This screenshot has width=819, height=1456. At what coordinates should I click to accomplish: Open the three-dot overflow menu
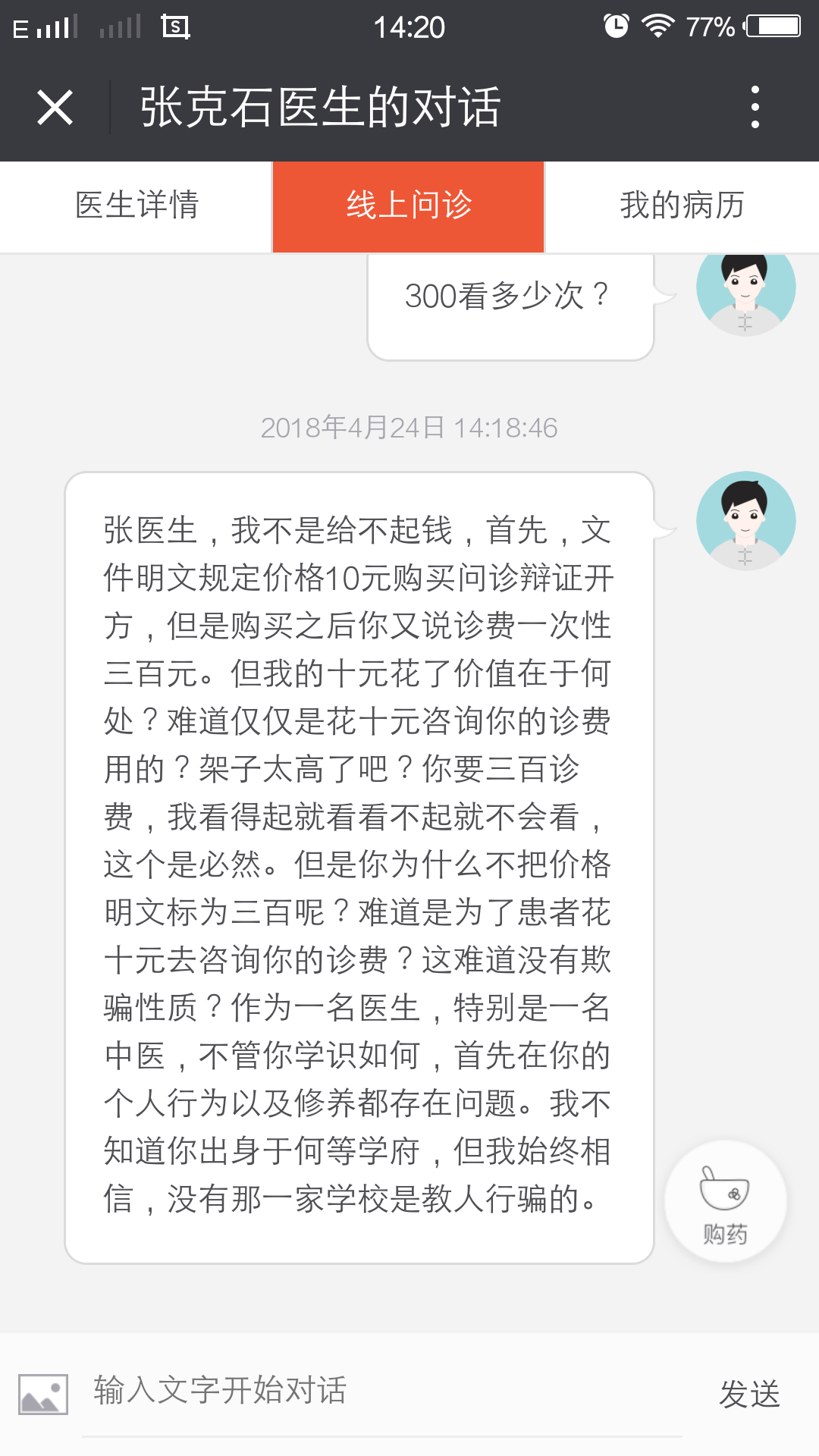pyautogui.click(x=755, y=107)
